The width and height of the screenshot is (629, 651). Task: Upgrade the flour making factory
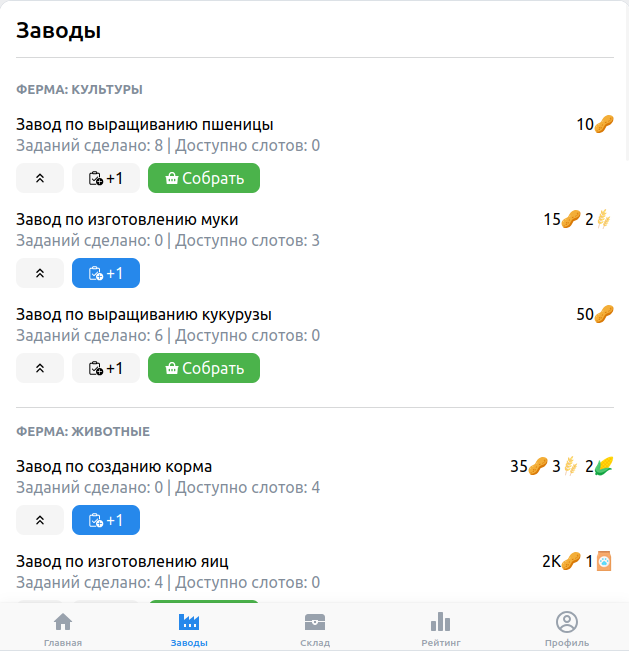point(40,273)
